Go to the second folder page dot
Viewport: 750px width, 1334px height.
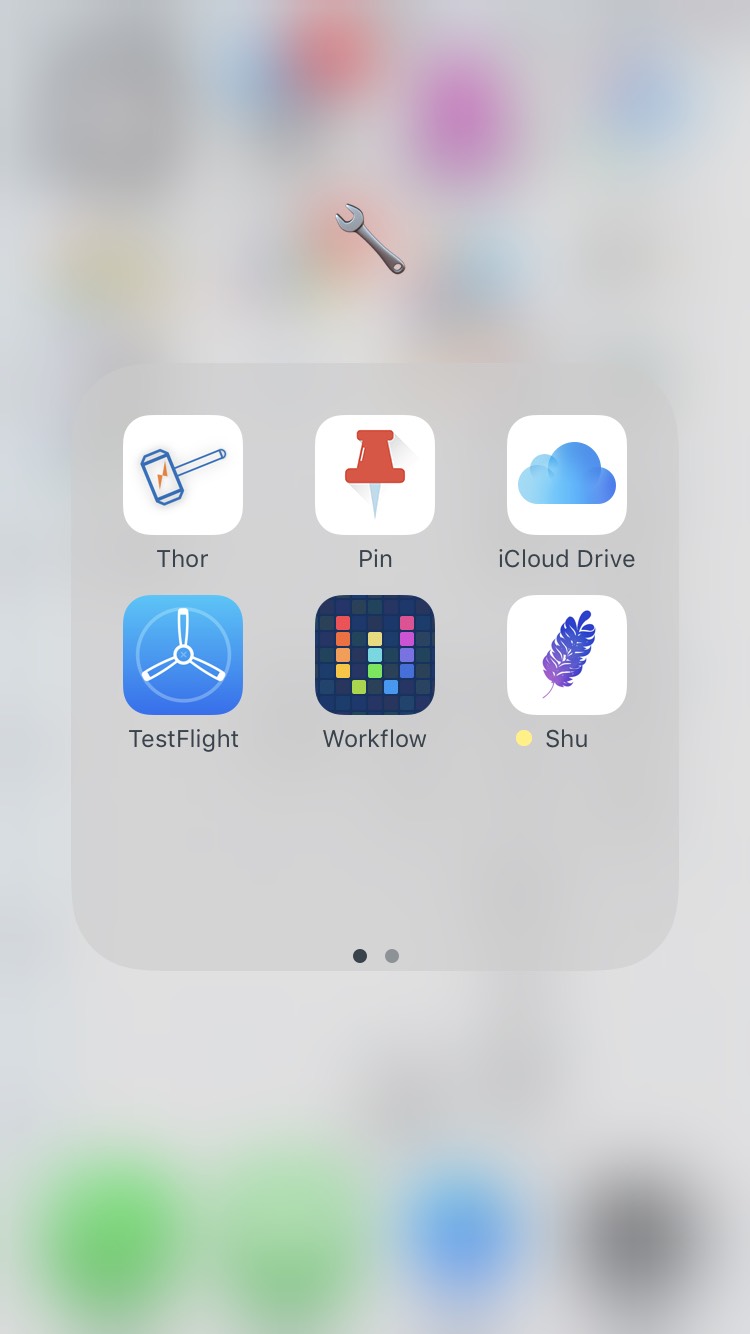coord(392,956)
